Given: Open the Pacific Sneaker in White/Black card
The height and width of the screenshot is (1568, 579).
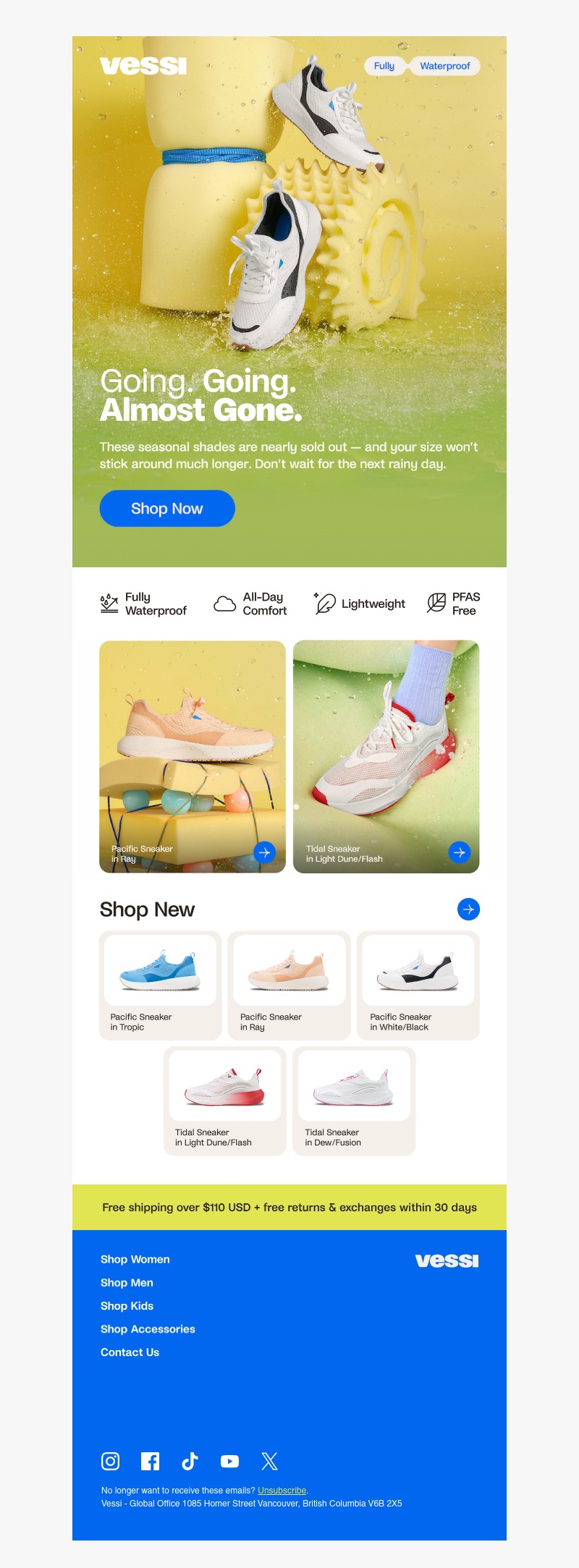Looking at the screenshot, I should pos(418,985).
